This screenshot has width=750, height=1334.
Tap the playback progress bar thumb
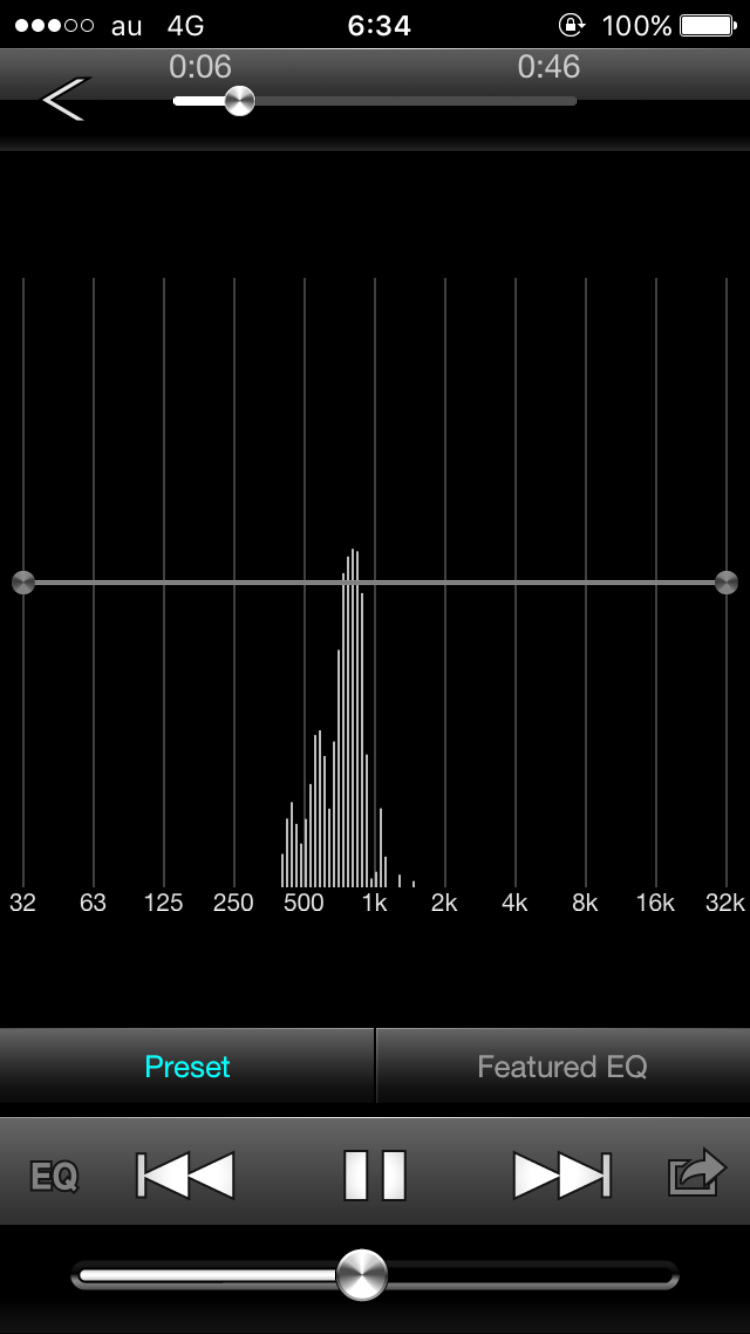239,101
